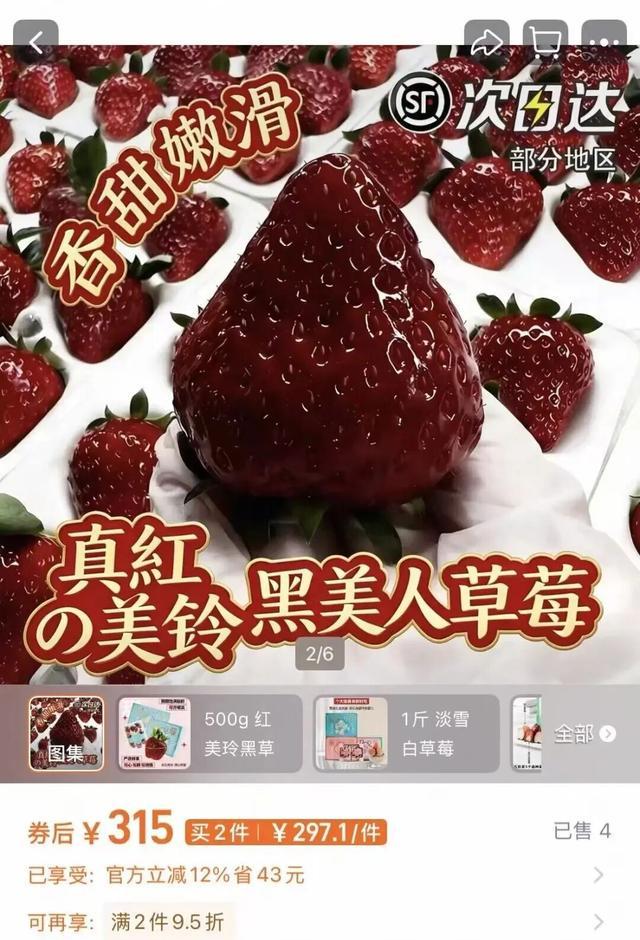The width and height of the screenshot is (640, 940).
Task: View 全部 product options
Action: click(580, 734)
